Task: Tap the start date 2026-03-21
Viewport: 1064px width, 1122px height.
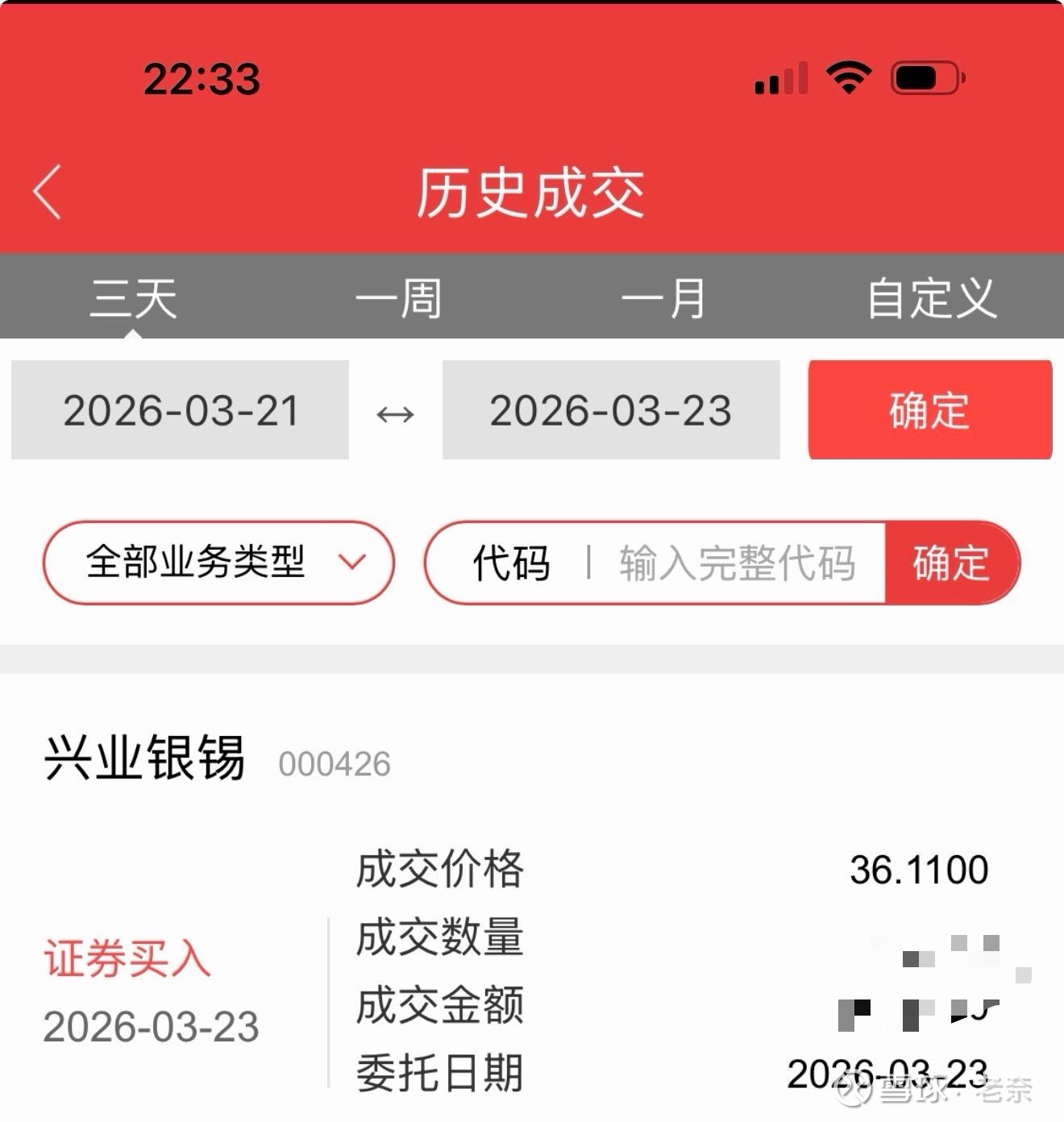Action: point(179,411)
